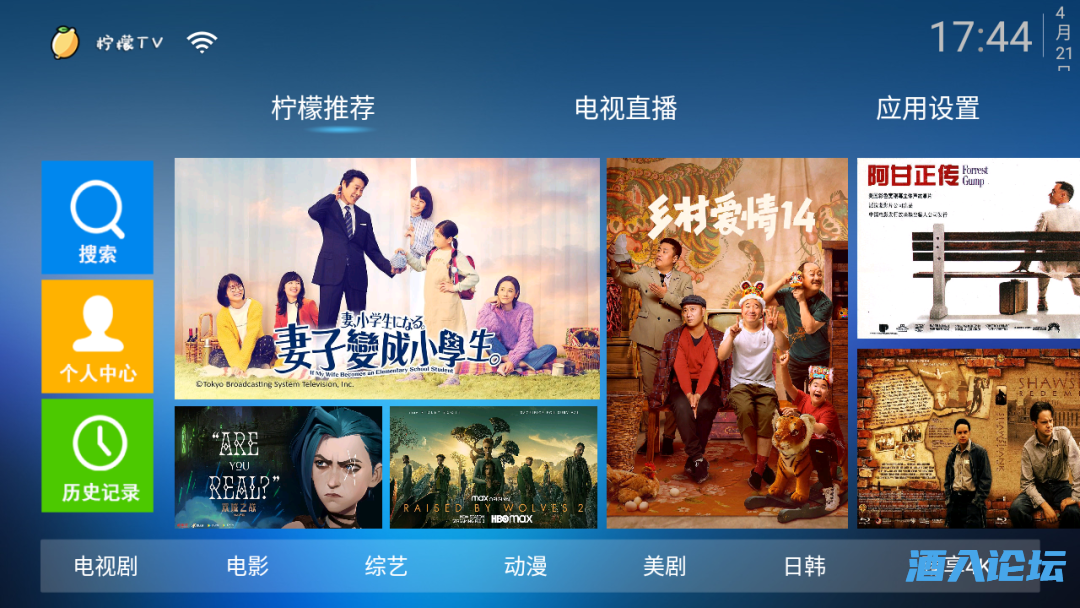Viewport: 1080px width, 608px height.
Task: Select the 电影 category
Action: coord(247,567)
